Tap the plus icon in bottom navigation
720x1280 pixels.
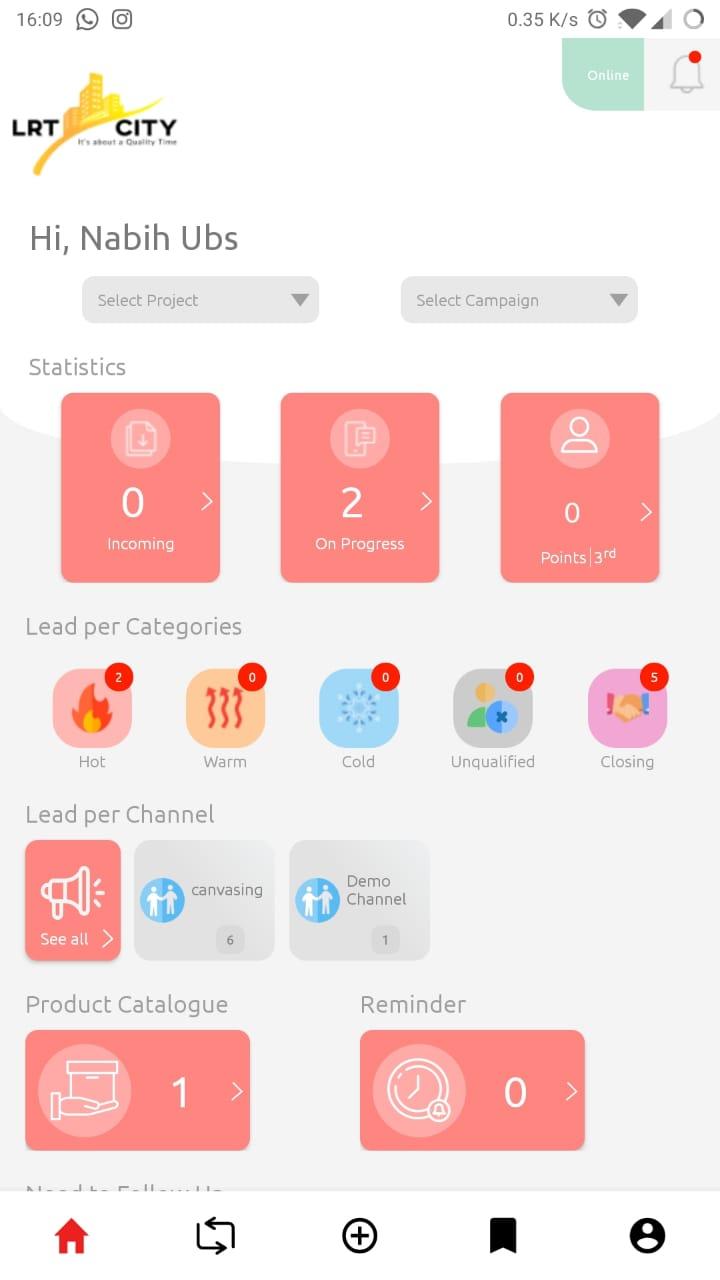pyautogui.click(x=360, y=1236)
